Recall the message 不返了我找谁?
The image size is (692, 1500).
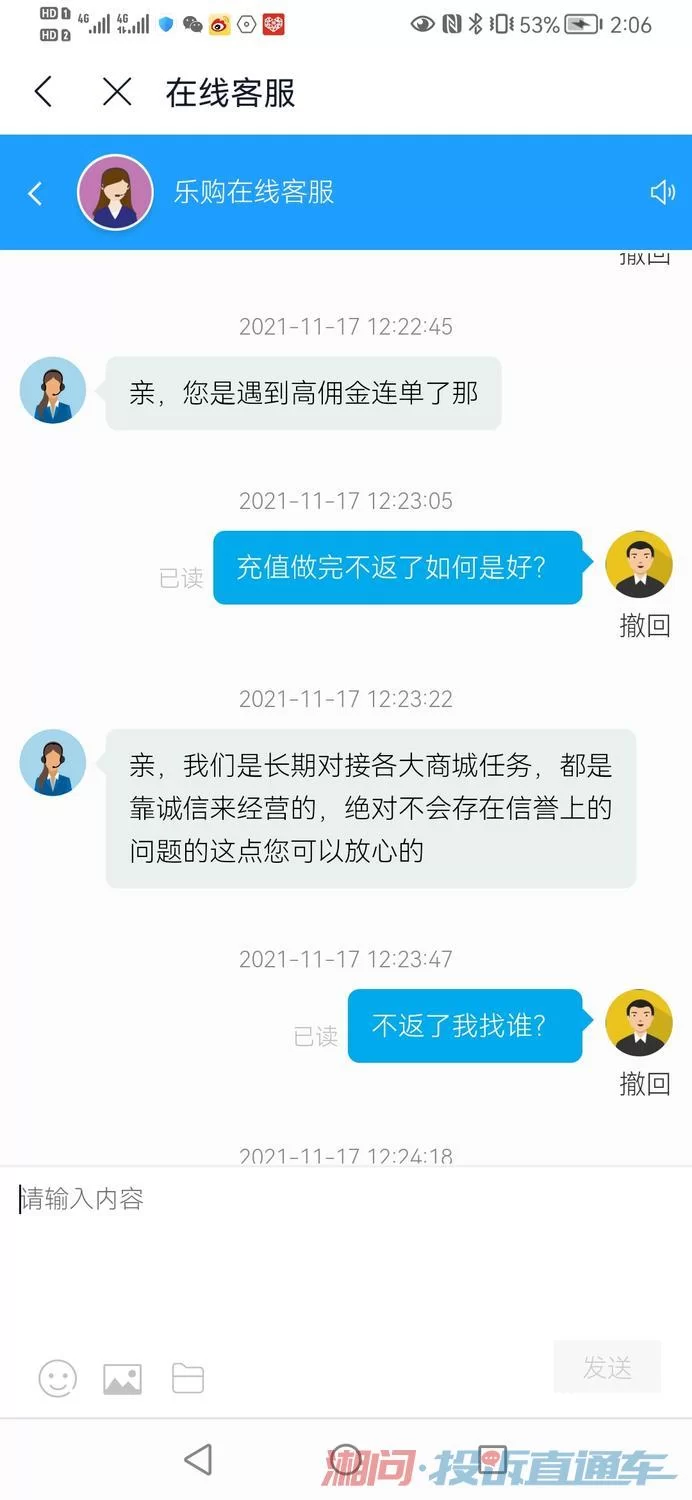pyautogui.click(x=645, y=1084)
